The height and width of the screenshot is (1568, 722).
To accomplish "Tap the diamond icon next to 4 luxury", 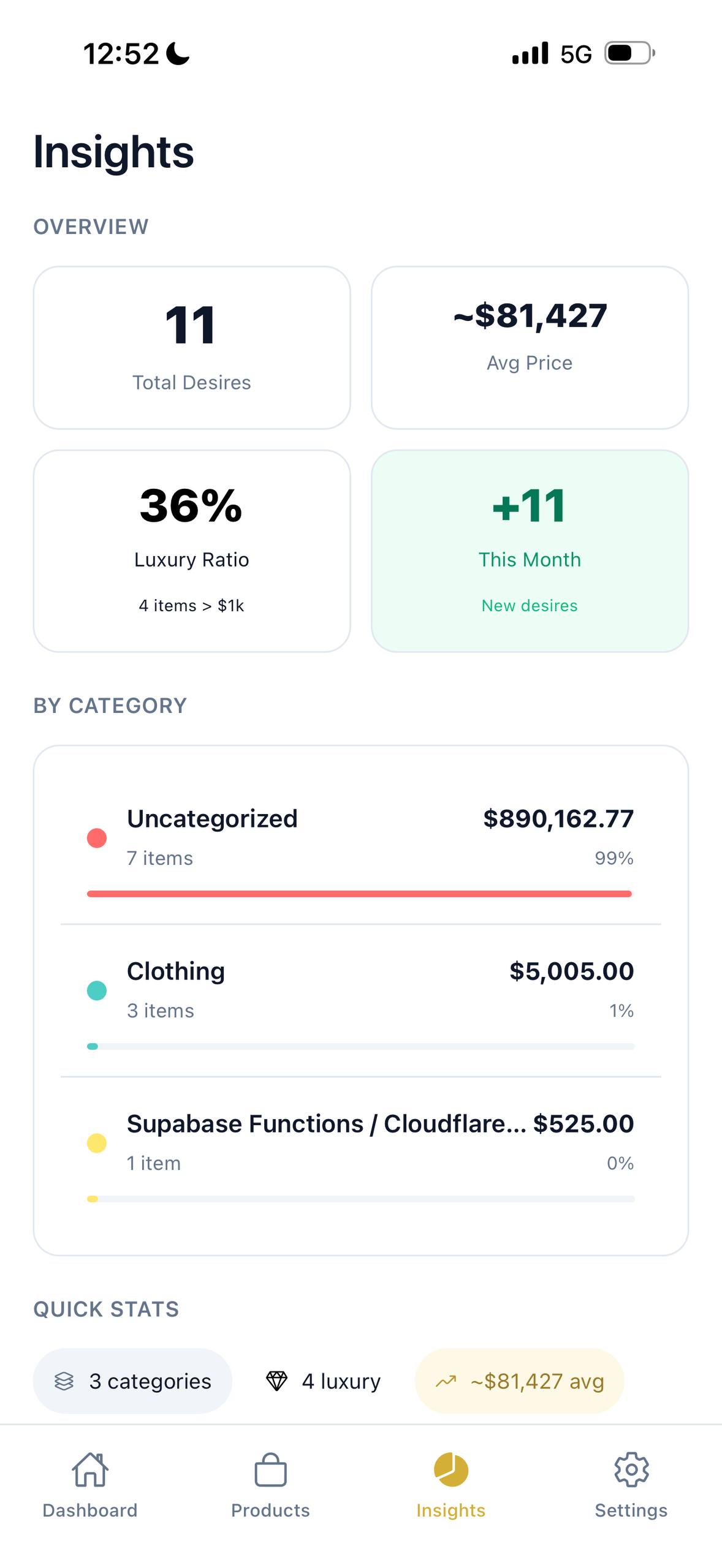I will pos(277,1382).
